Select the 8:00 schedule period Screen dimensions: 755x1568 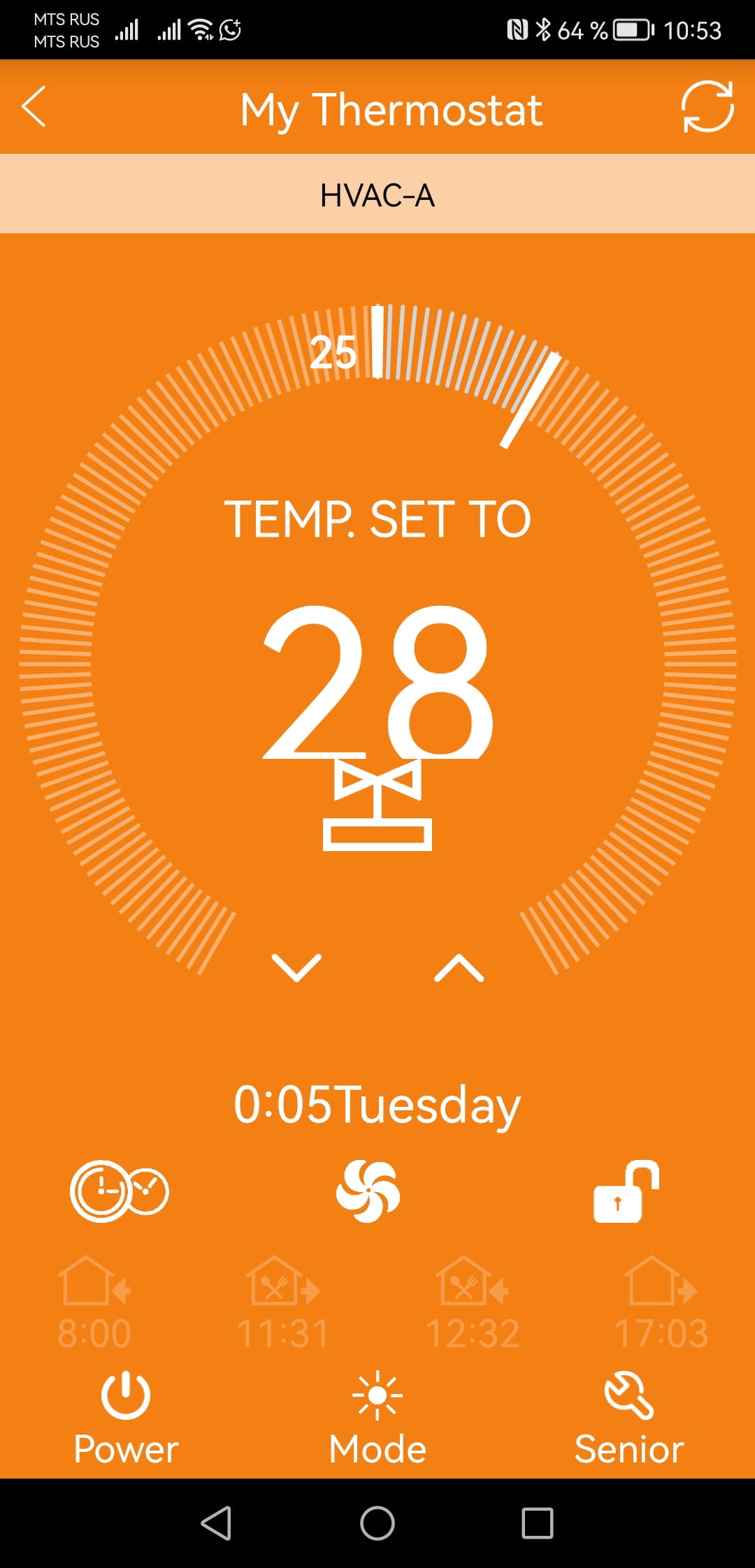pyautogui.click(x=94, y=1304)
